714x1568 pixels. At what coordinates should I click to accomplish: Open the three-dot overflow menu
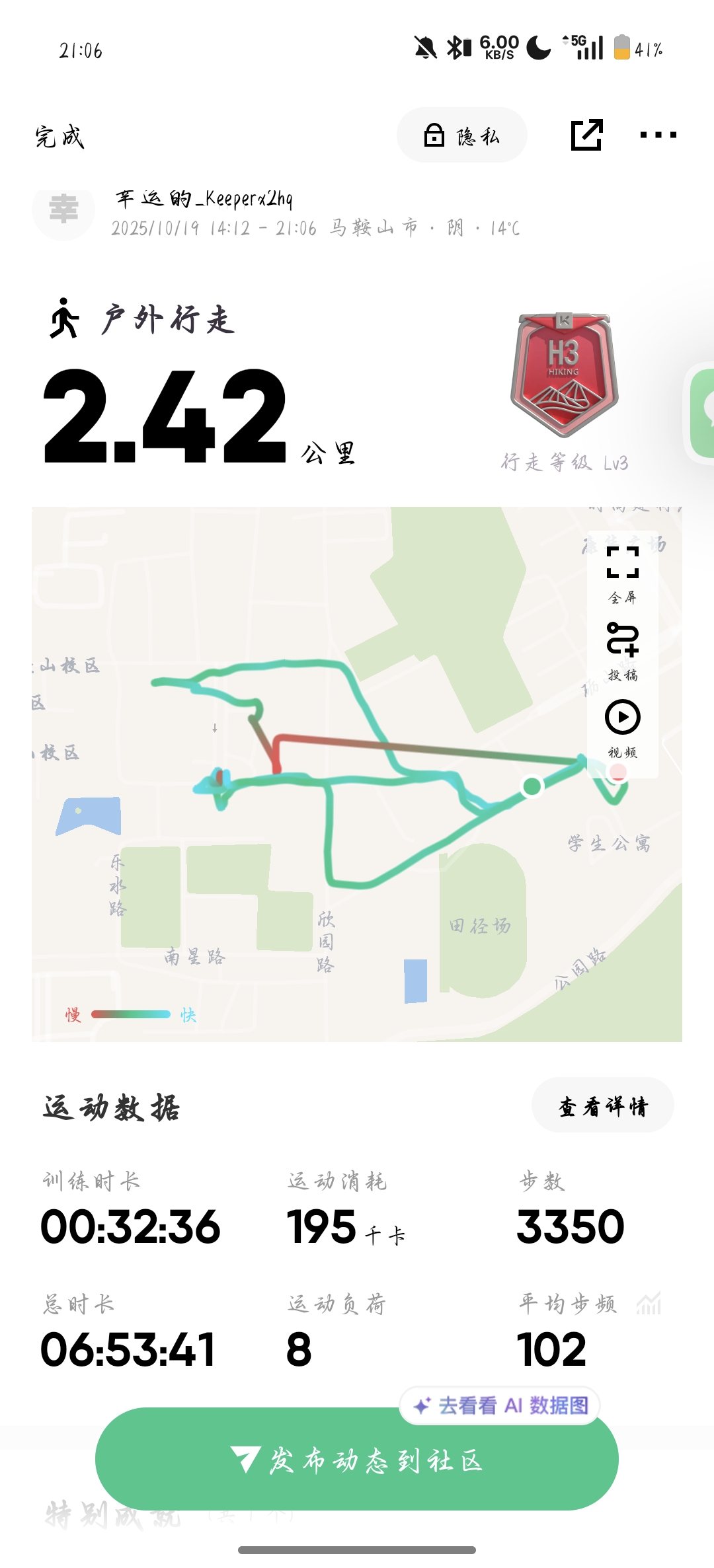tap(658, 135)
